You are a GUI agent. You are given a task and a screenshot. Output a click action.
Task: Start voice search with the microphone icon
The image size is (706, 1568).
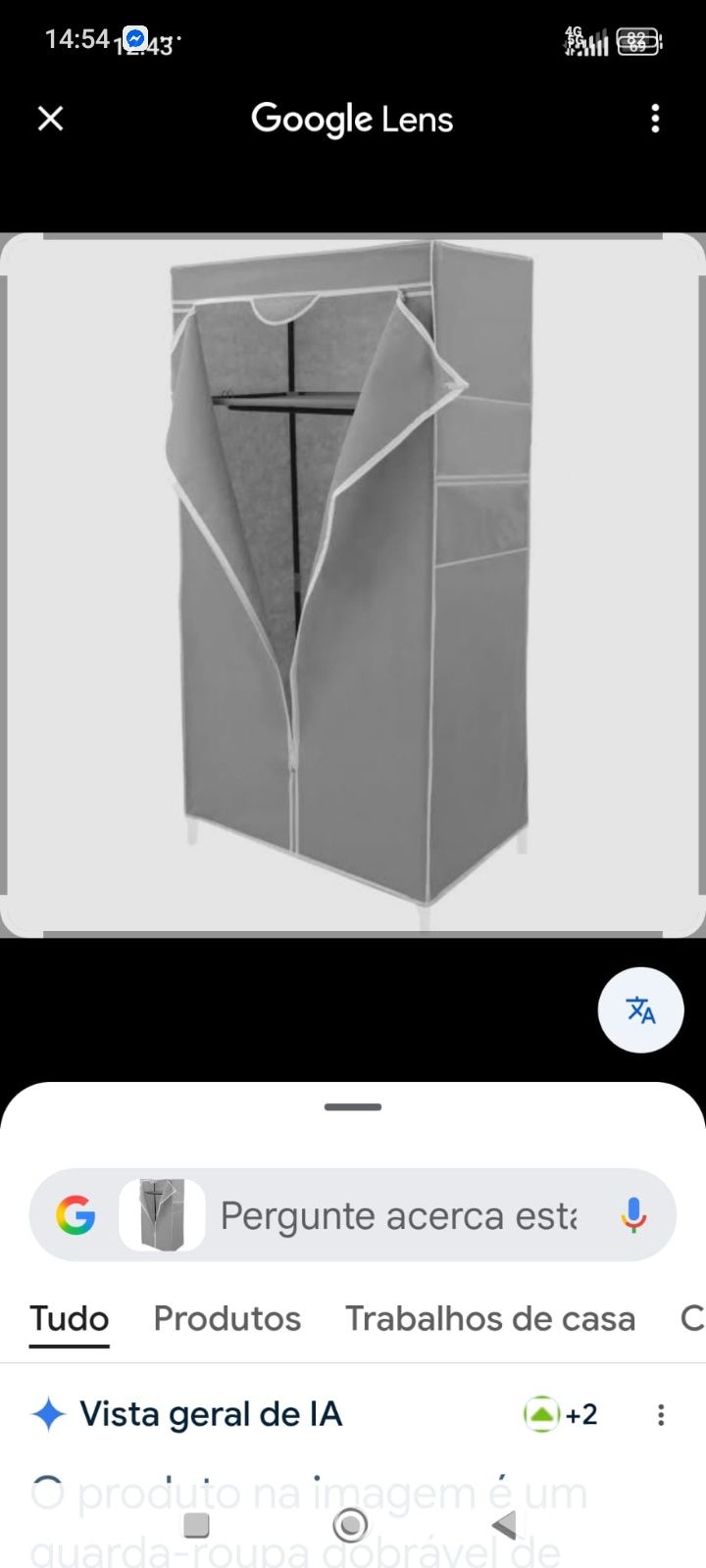(x=633, y=1215)
